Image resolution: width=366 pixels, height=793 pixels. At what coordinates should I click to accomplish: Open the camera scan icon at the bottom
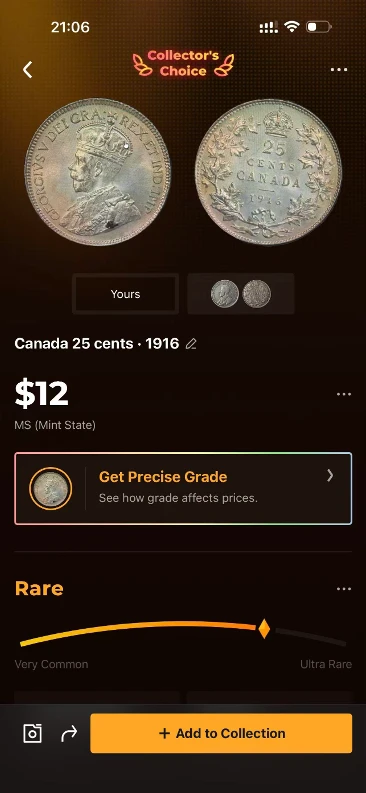(x=32, y=733)
